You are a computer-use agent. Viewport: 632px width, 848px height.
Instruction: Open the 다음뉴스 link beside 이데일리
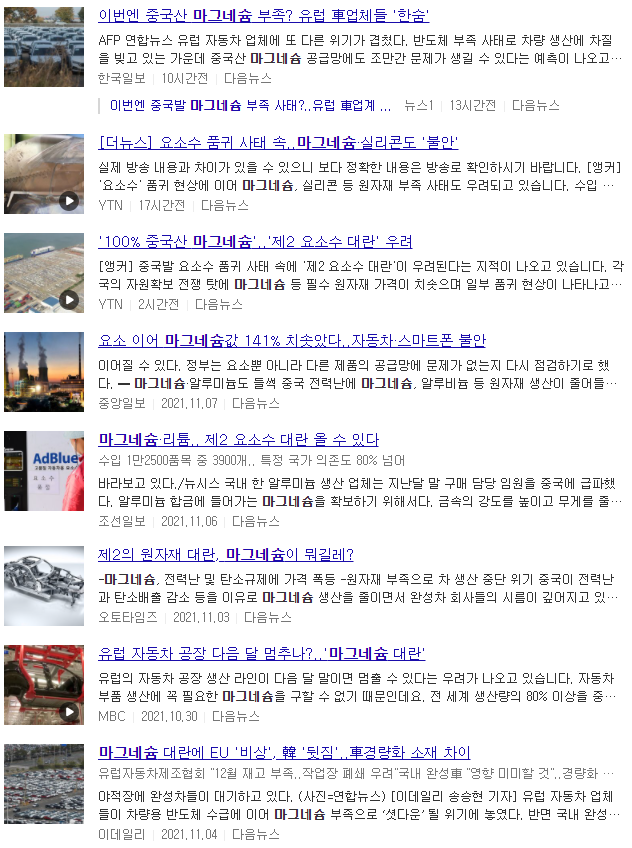point(256,834)
